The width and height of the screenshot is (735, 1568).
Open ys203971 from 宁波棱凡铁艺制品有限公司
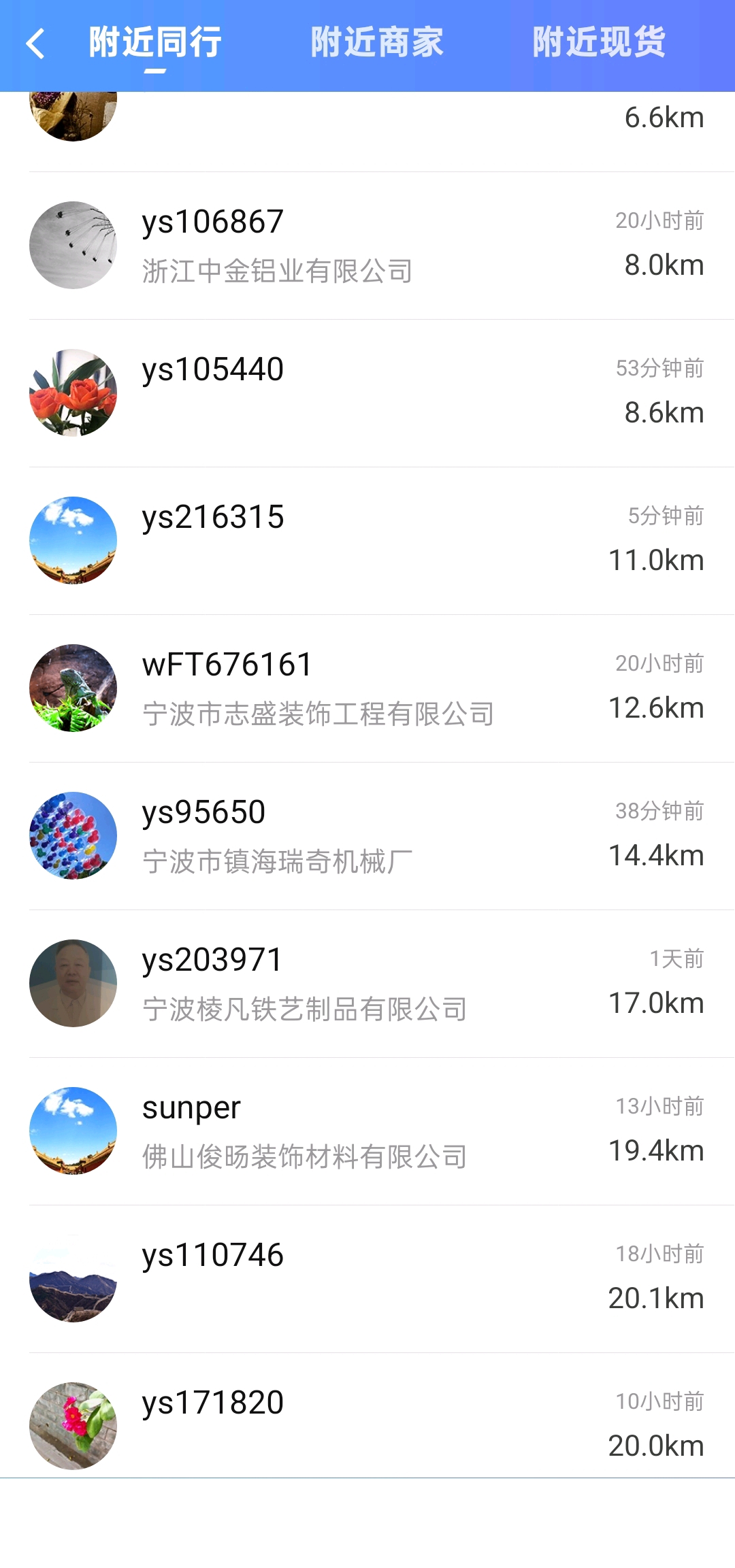(367, 984)
